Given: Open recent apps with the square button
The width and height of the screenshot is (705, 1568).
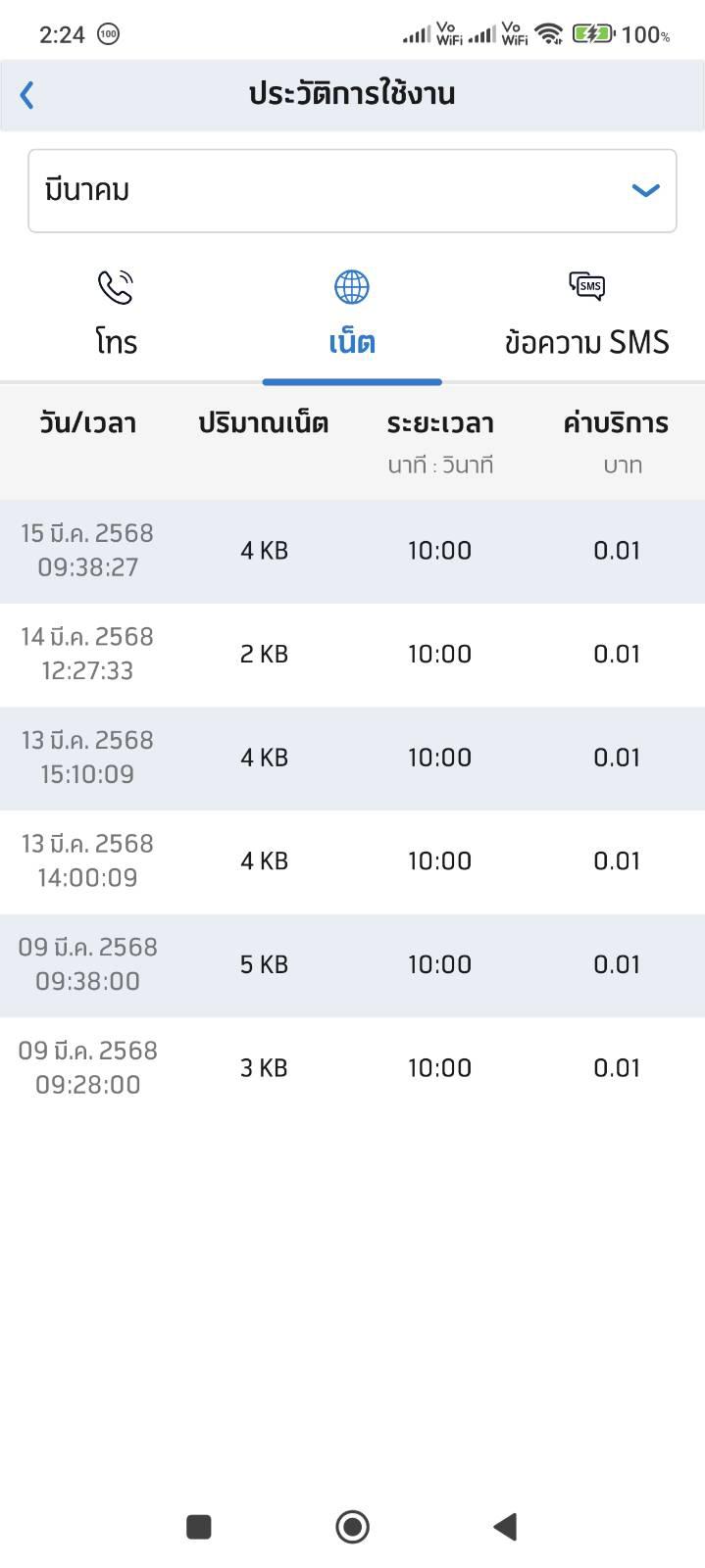Looking at the screenshot, I should tap(199, 1526).
